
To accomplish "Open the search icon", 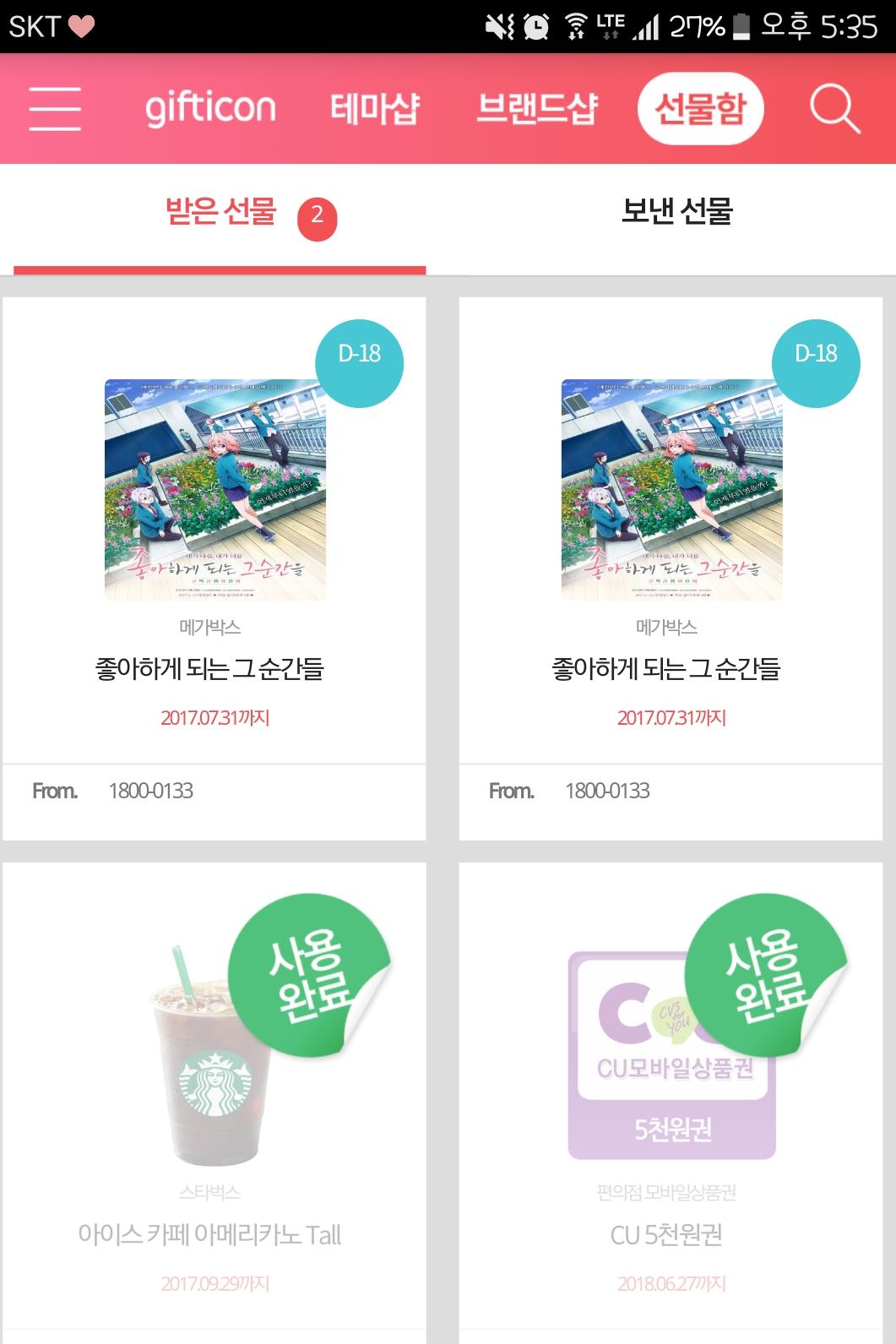I will 834,109.
